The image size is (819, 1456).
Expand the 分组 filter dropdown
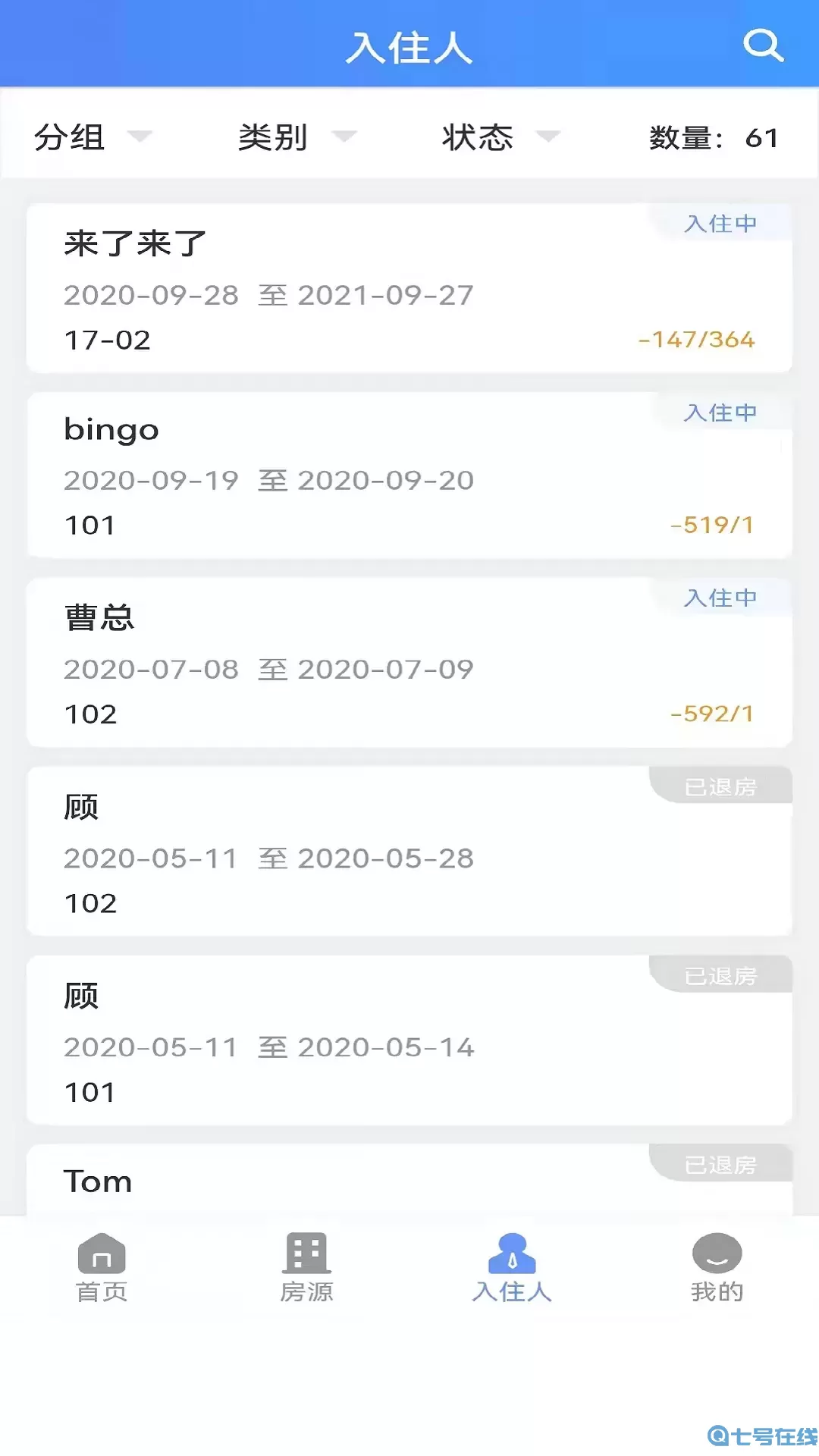point(91,138)
